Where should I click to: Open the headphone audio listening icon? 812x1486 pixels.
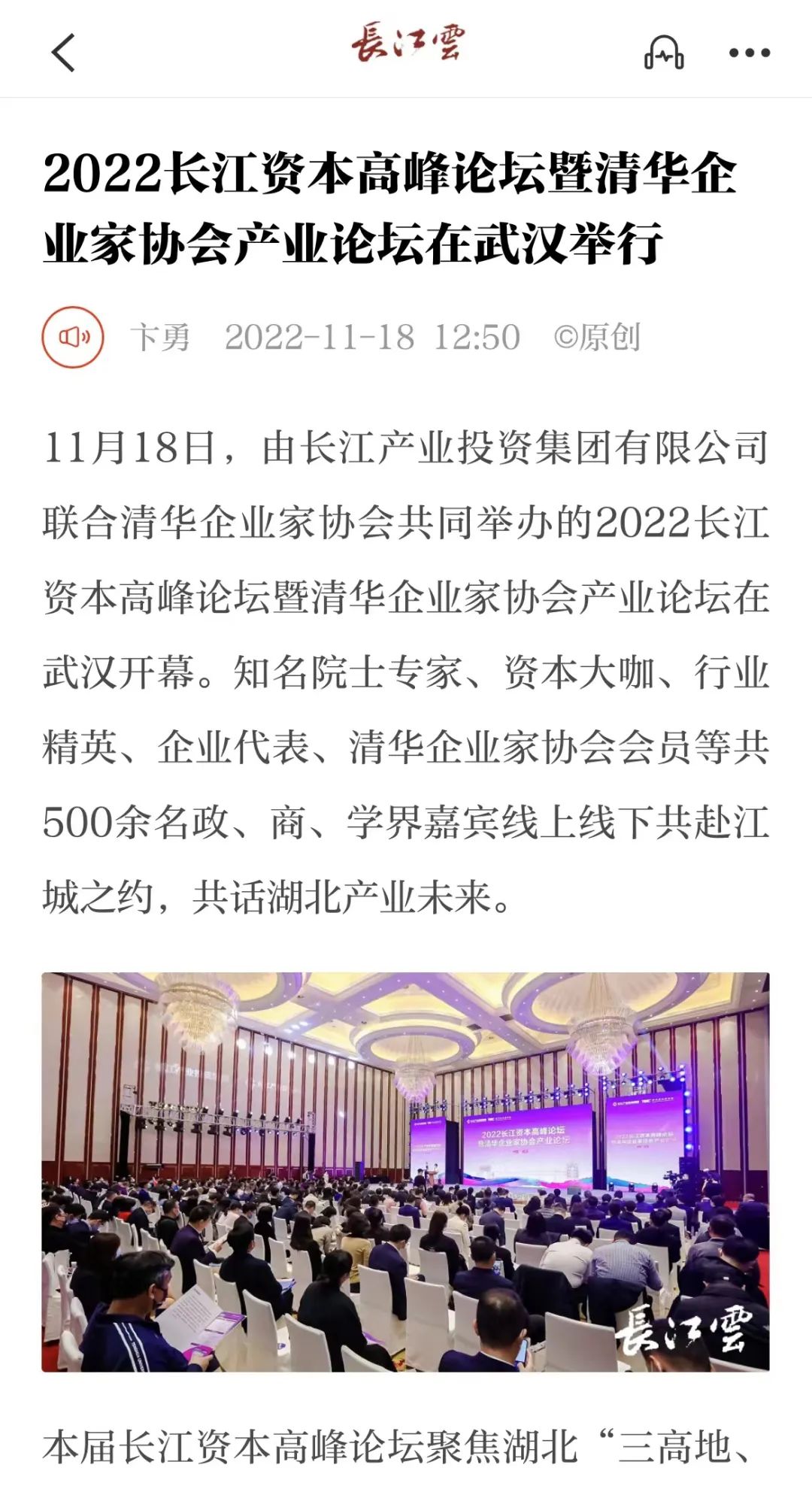pos(664,53)
